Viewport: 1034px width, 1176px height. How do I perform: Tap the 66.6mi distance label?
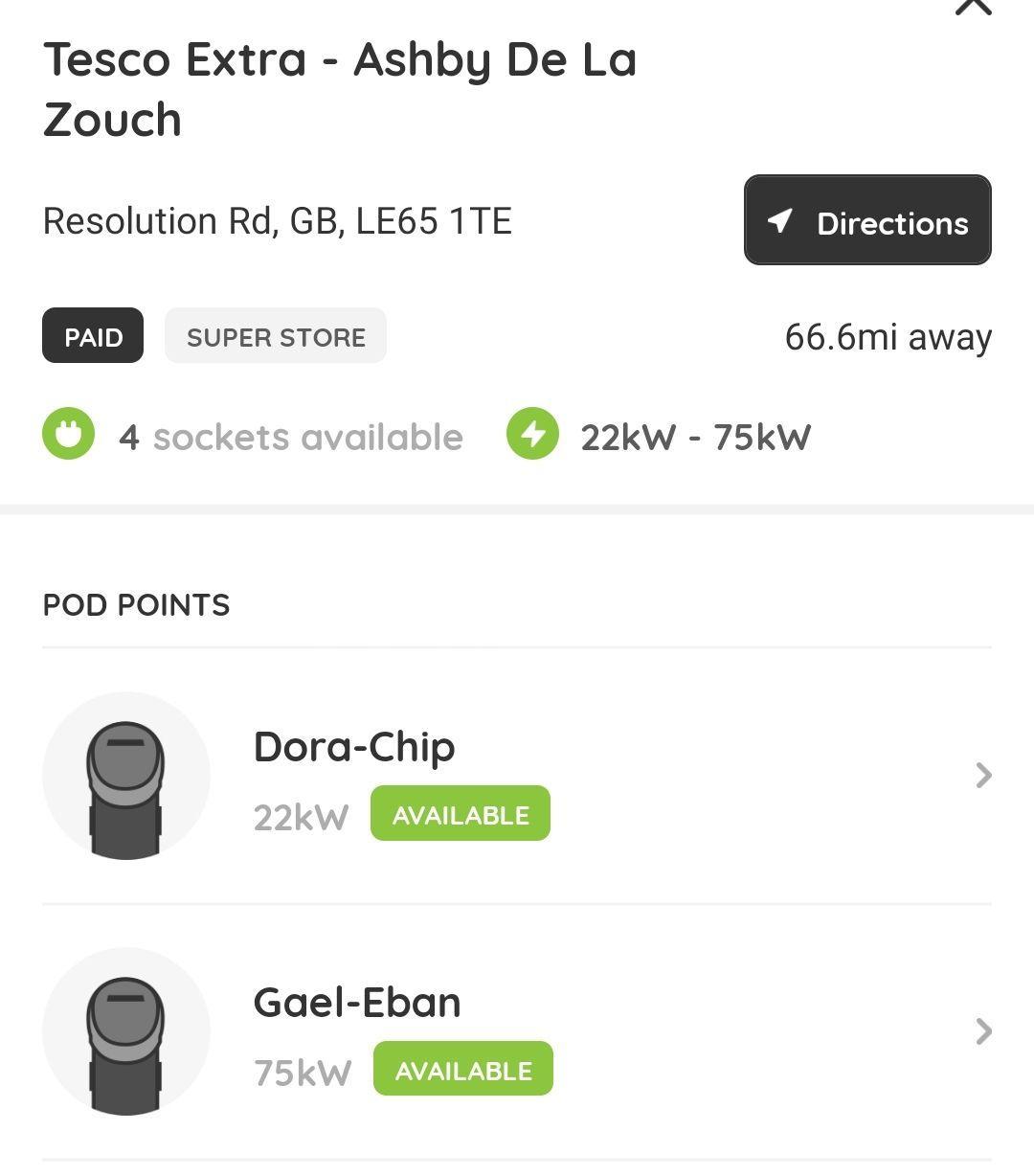888,336
